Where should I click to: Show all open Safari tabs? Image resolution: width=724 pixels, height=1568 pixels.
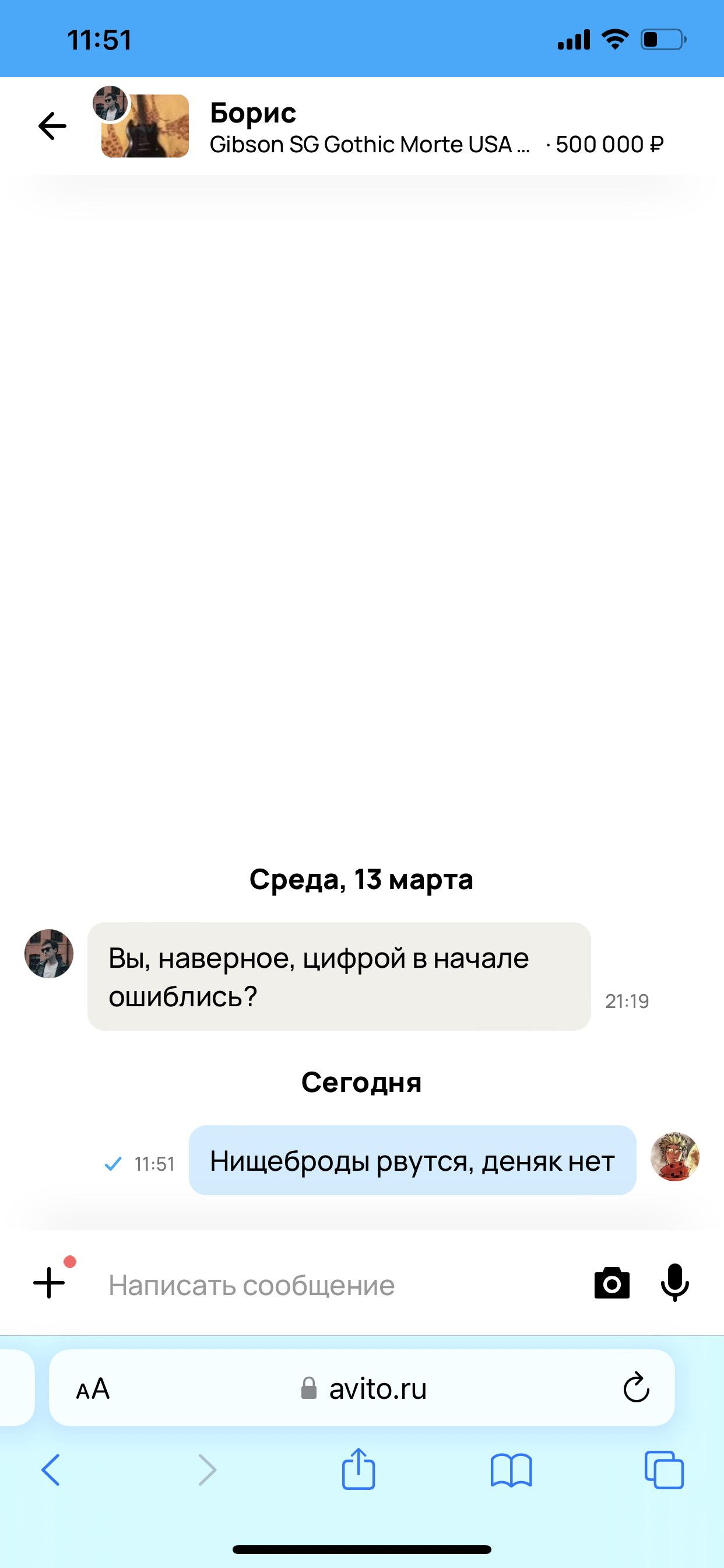(x=664, y=1470)
